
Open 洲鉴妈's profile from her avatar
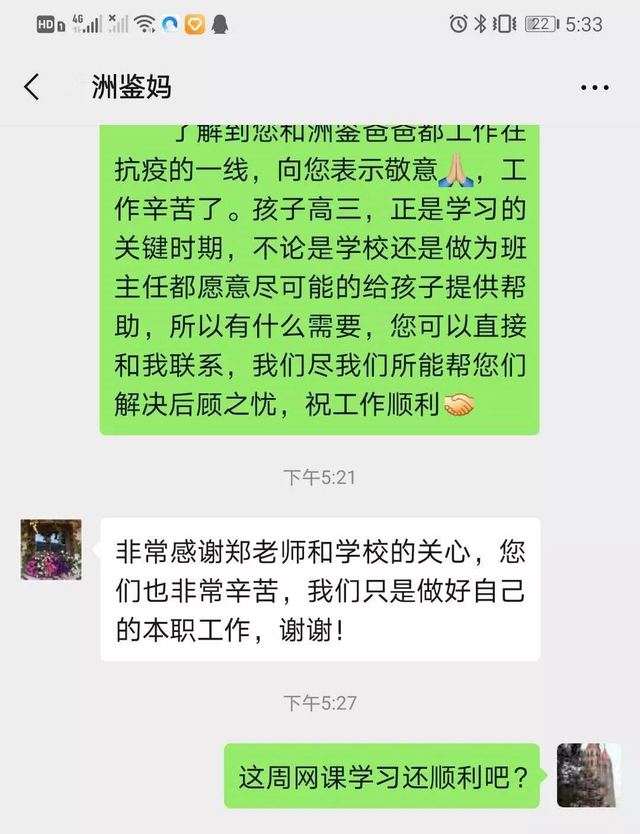[x=51, y=549]
